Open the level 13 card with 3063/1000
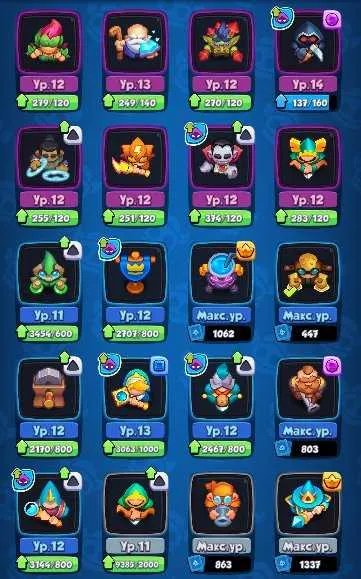Viewport: 361px width, 579px height. tap(135, 407)
